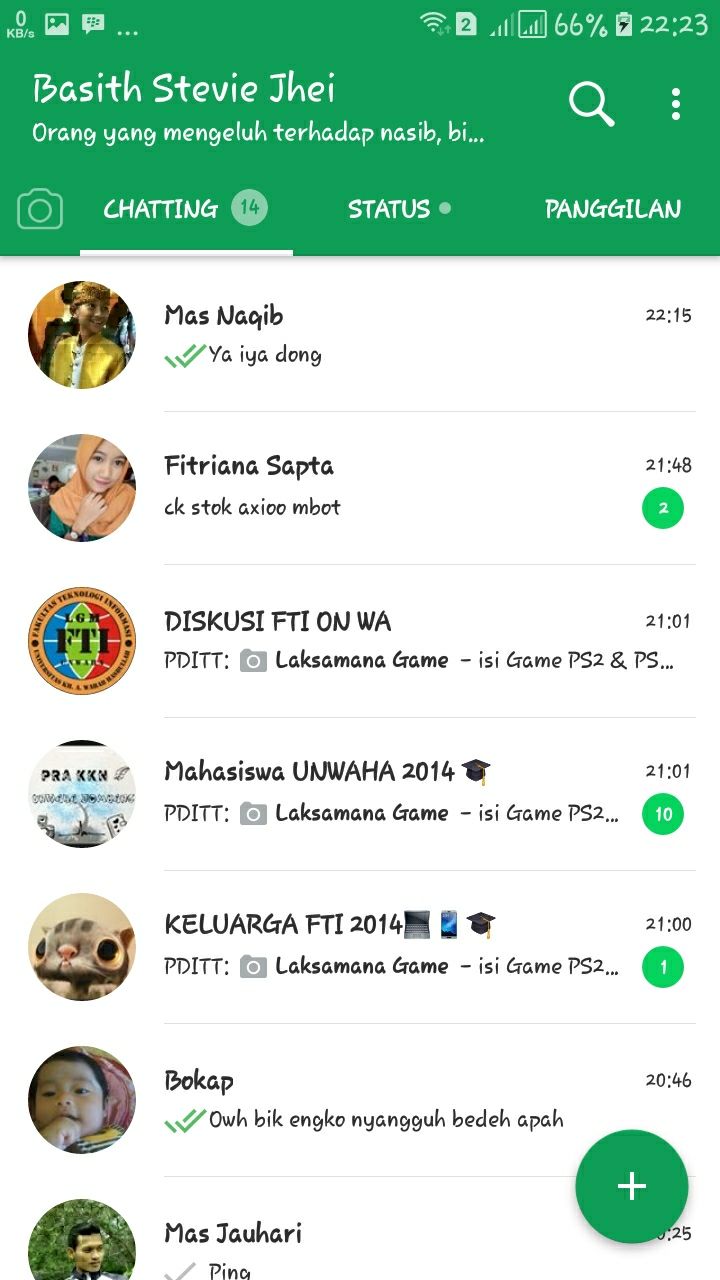Open the camera tab icon
720x1280 pixels.
[40, 210]
